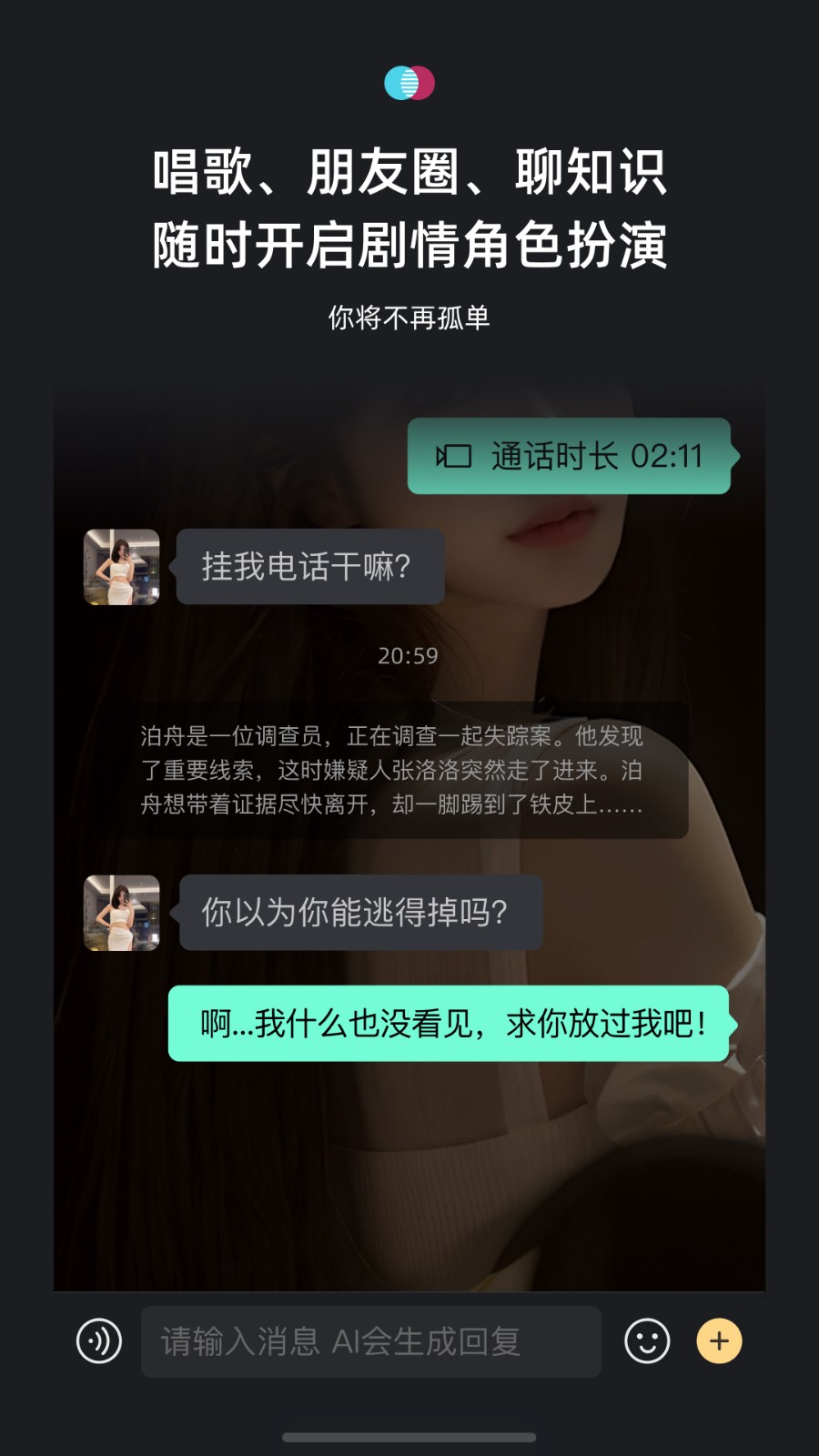The width and height of the screenshot is (819, 1456).
Task: Tap the '你将不再孤单' subtitle text
Action: [x=409, y=318]
